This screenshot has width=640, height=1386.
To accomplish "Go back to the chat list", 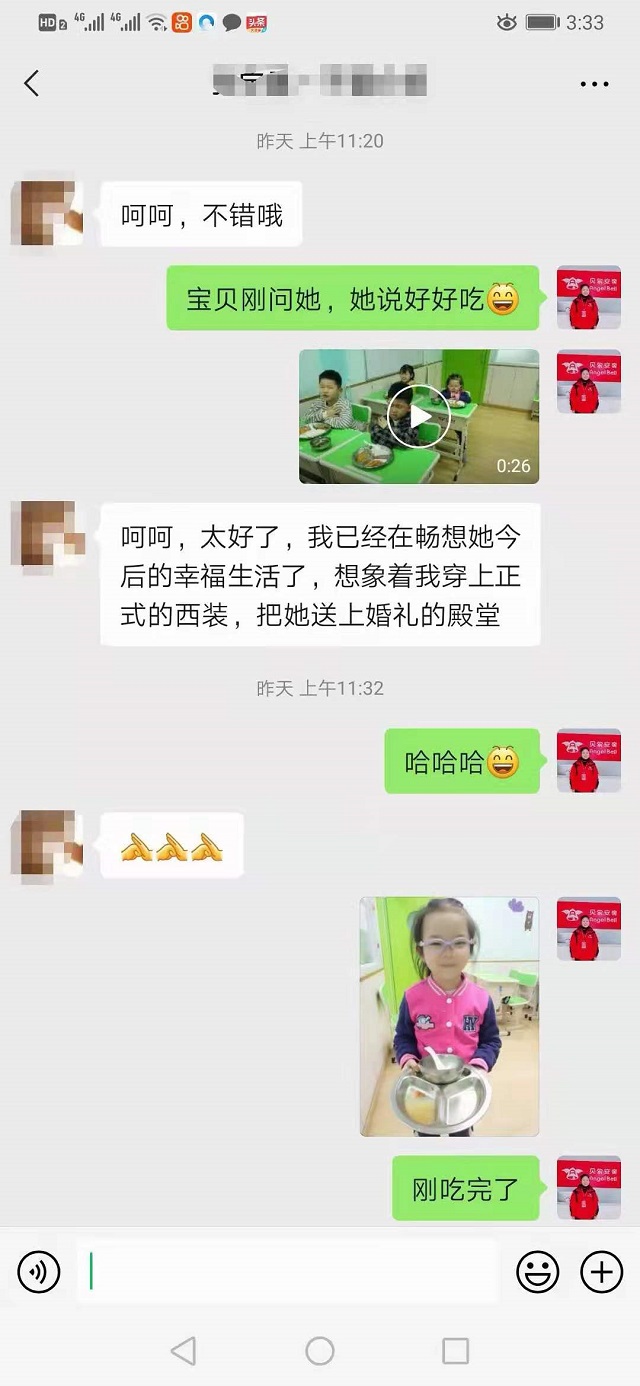I will point(32,83).
